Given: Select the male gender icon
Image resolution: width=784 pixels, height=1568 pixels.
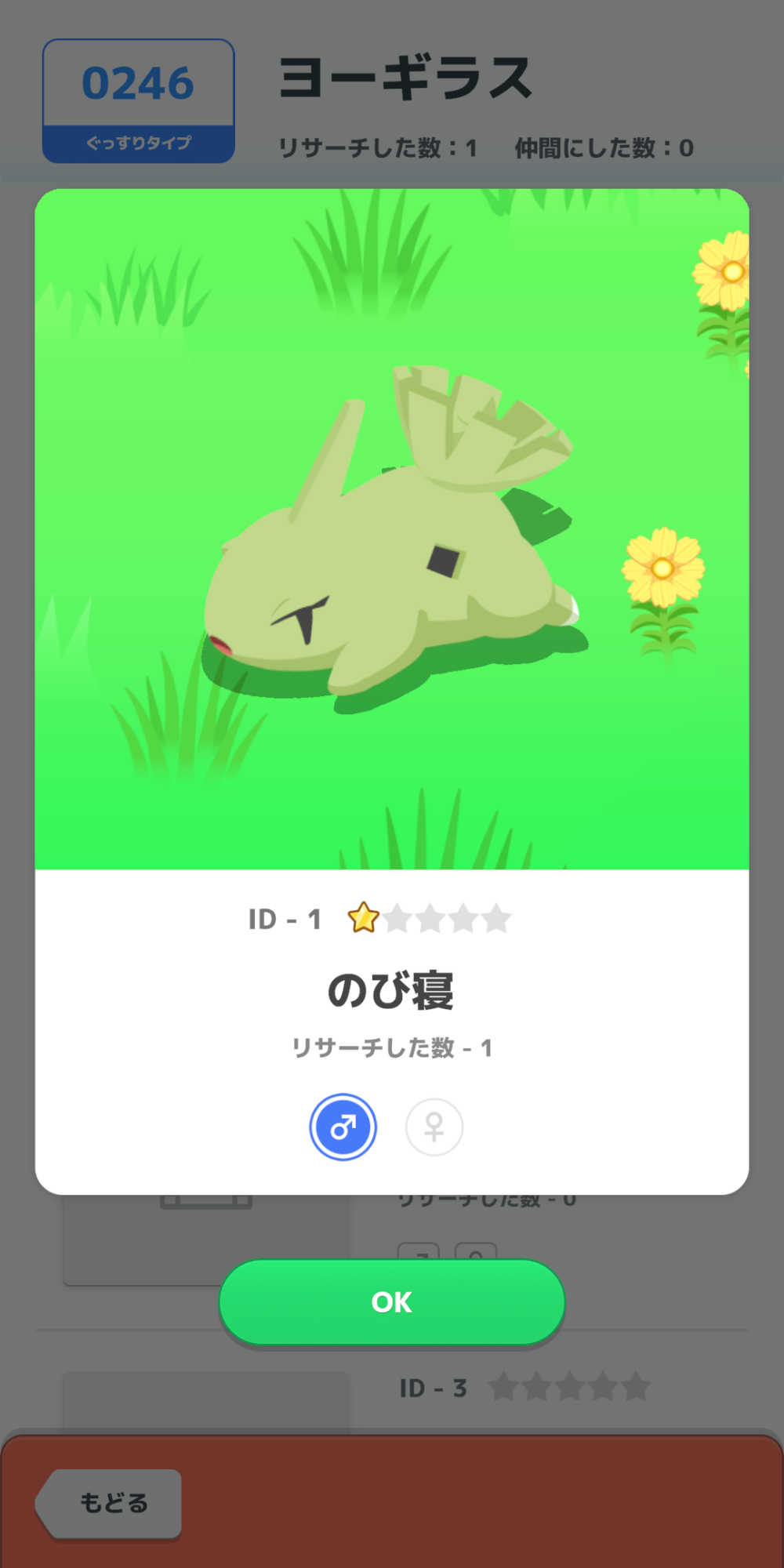Looking at the screenshot, I should pos(343,1127).
